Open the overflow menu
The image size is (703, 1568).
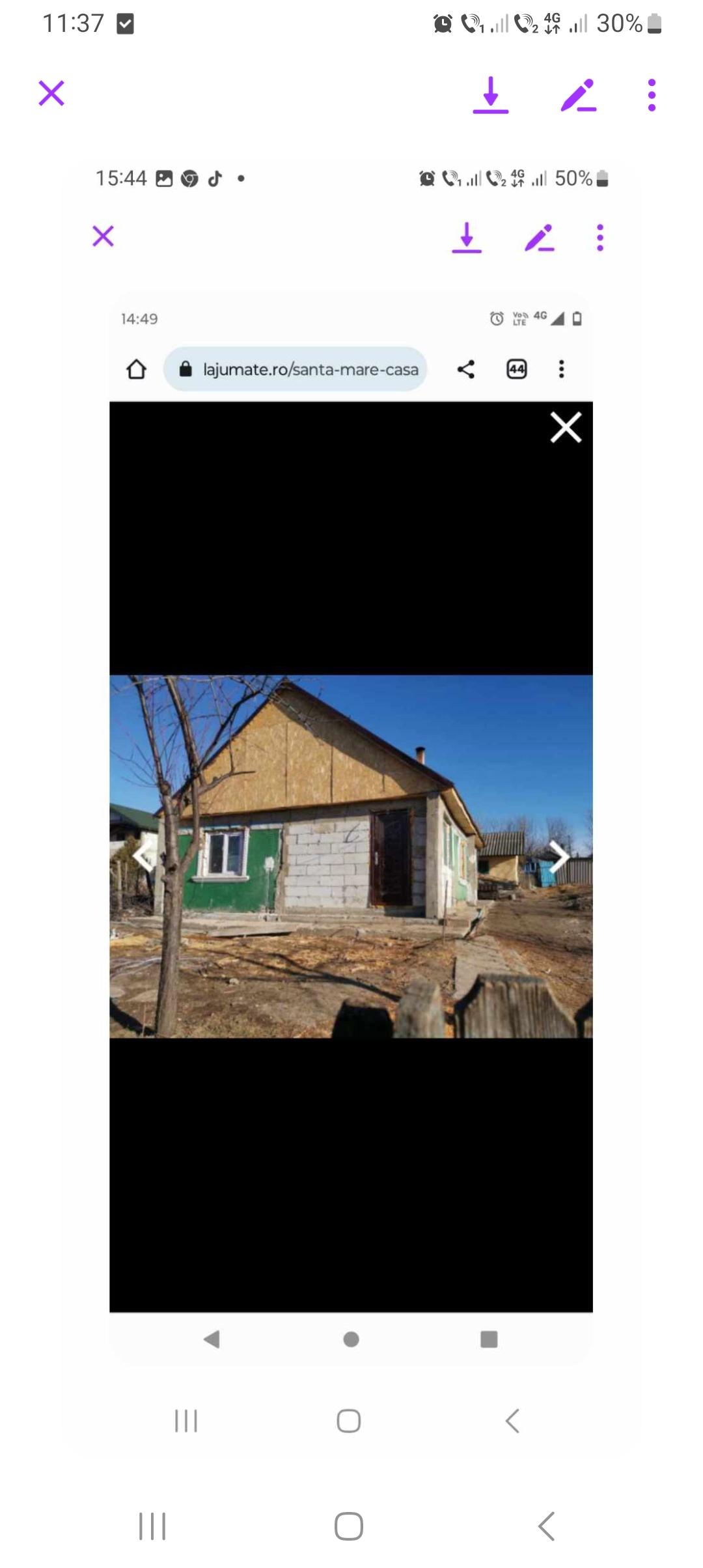tap(652, 95)
